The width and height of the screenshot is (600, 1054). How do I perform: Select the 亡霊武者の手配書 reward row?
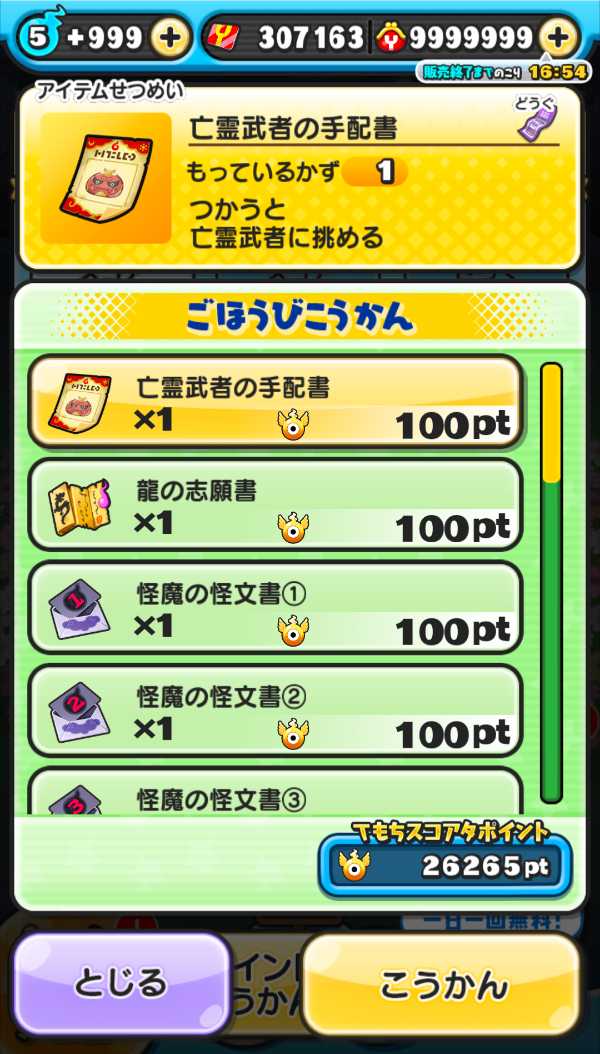(x=275, y=401)
